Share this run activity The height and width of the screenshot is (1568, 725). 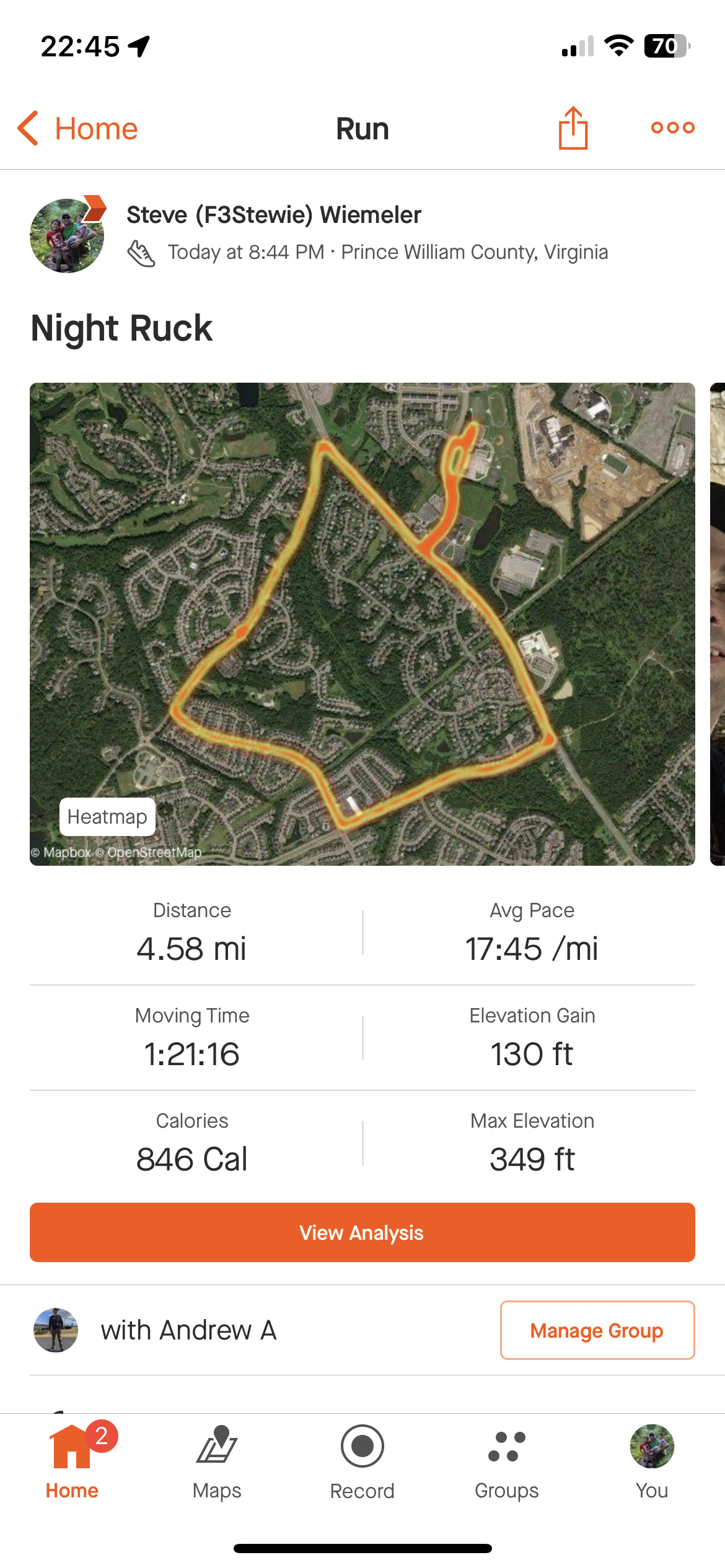[x=573, y=128]
